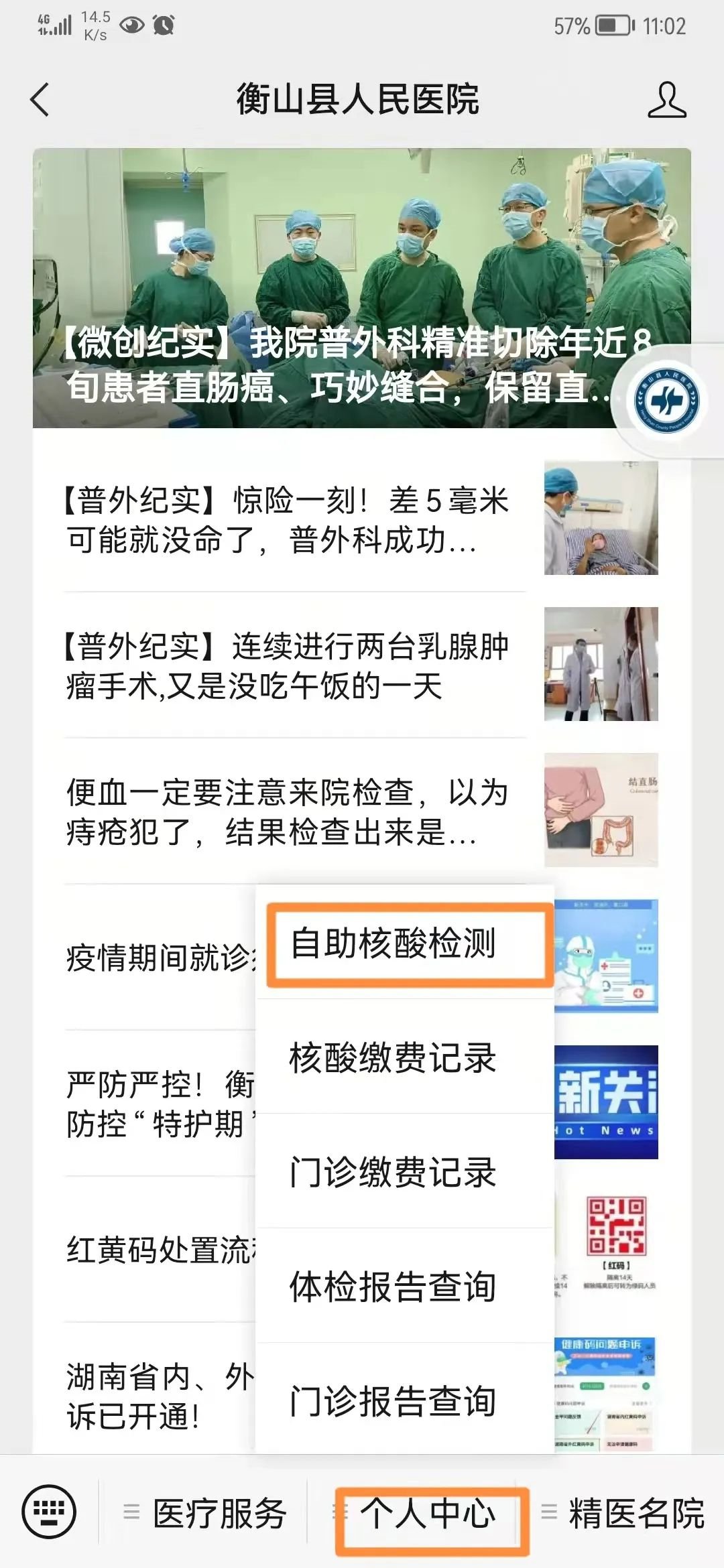Go back from 衡山县人民医院 page
724x1568 pixels.
pos(40,100)
